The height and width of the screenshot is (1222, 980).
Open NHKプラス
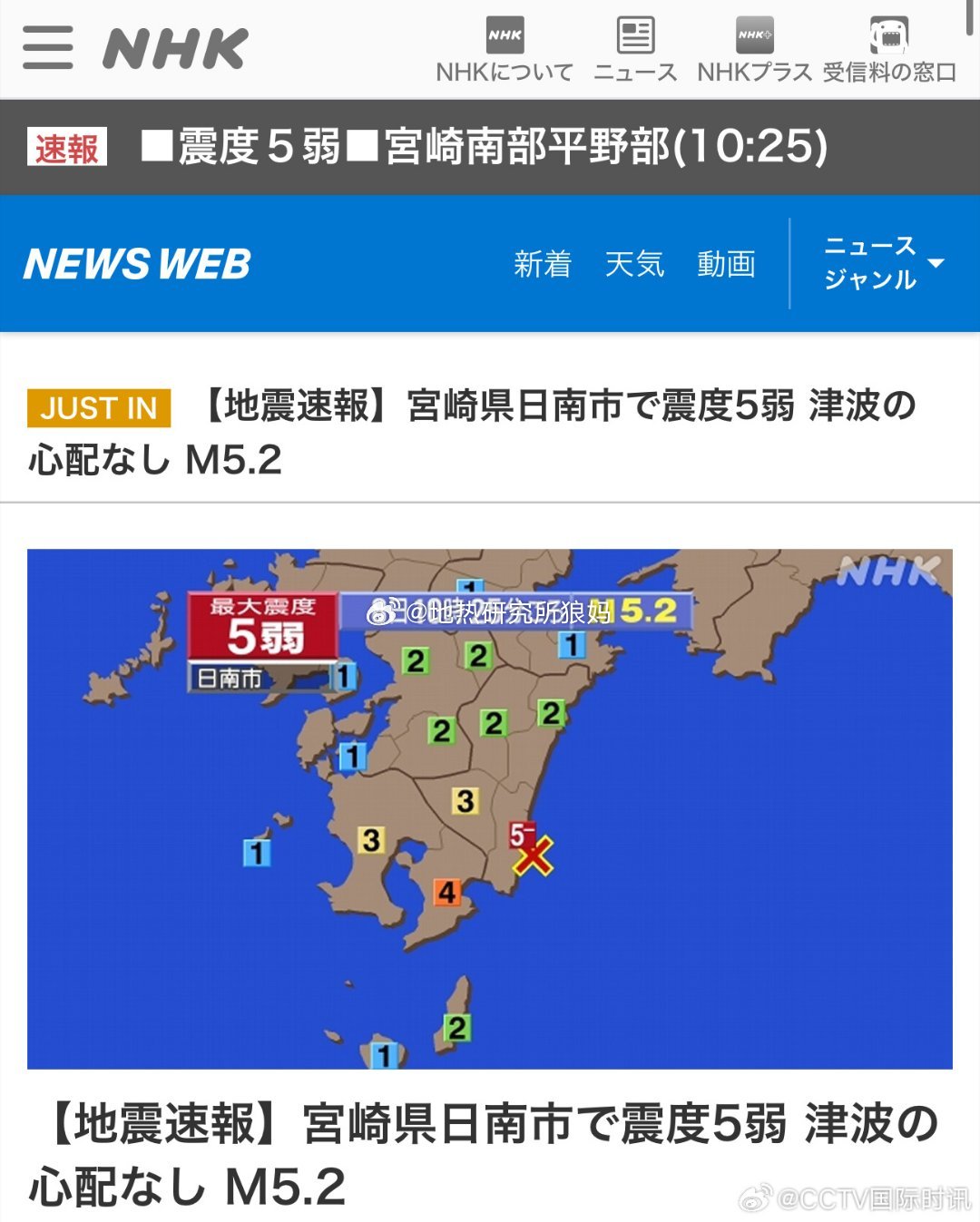point(754,51)
